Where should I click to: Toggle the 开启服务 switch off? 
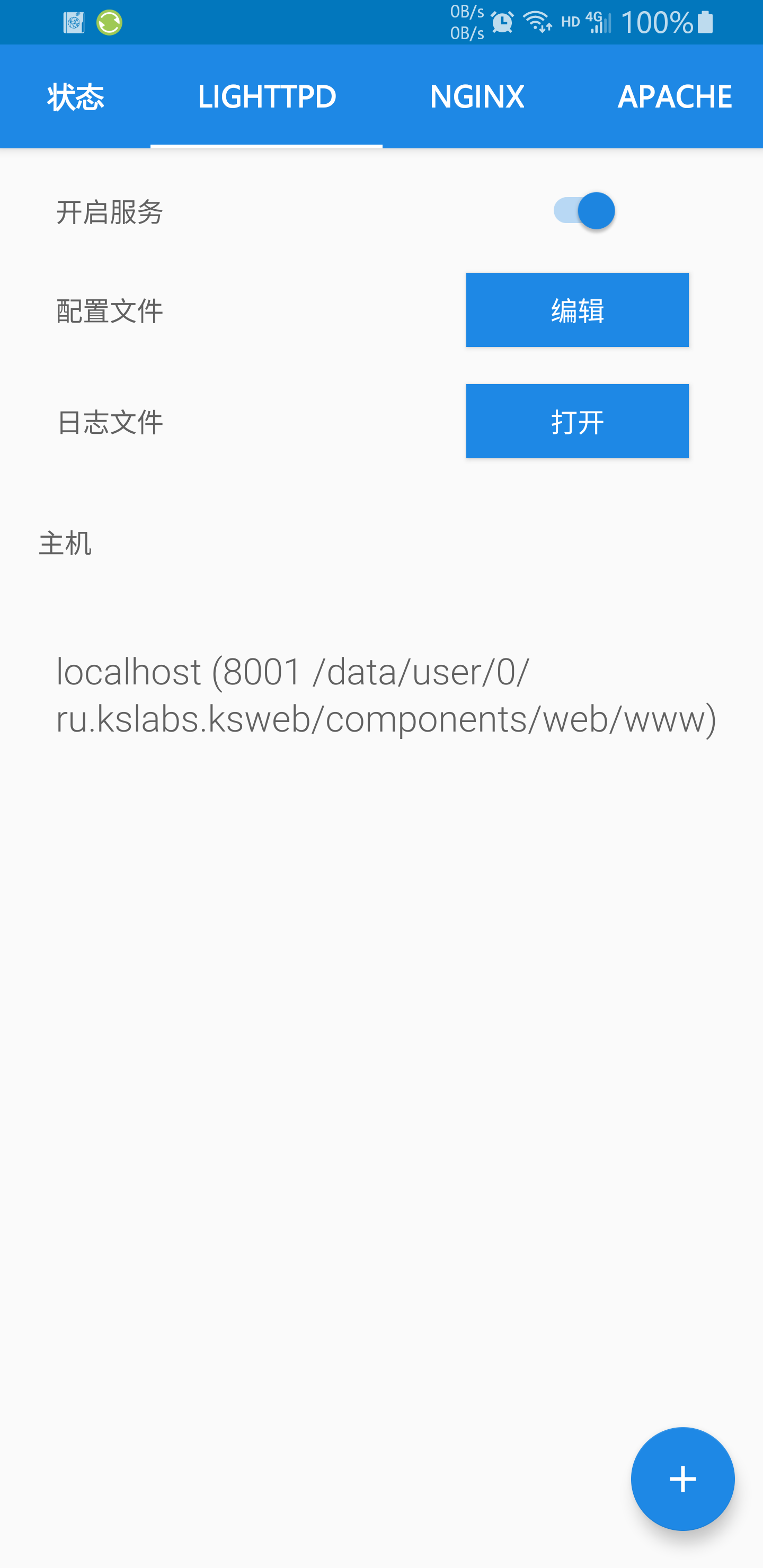(584, 211)
